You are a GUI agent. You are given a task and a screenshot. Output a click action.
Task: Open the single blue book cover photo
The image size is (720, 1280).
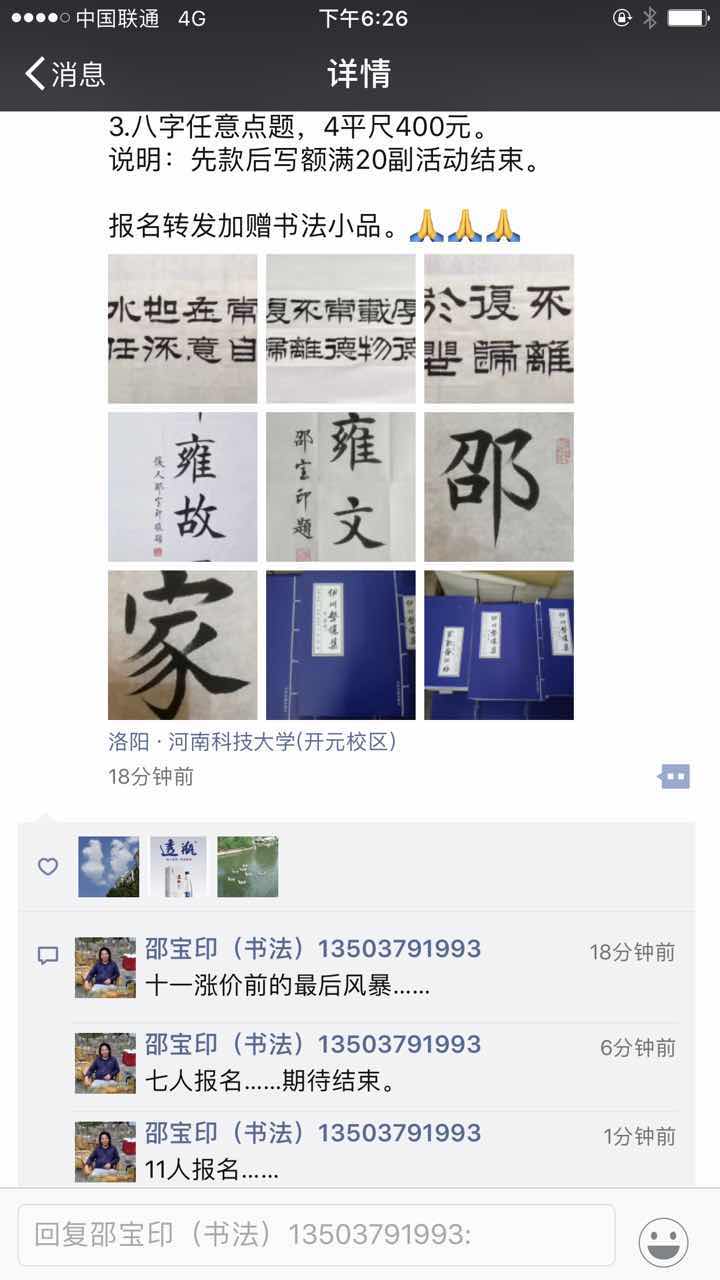point(340,645)
